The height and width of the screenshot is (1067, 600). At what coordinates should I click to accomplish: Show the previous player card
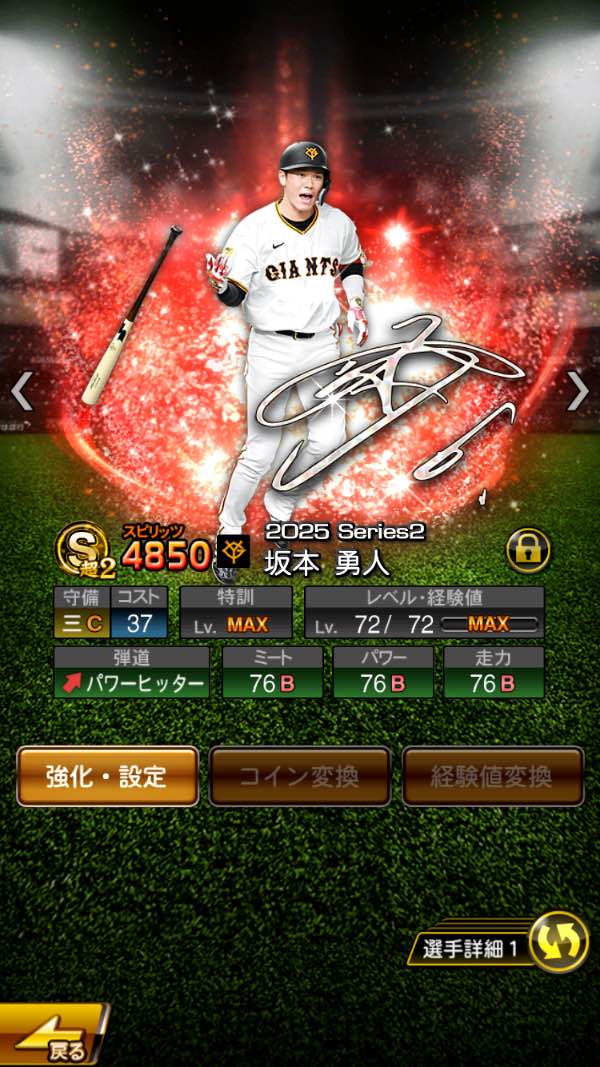(22, 391)
